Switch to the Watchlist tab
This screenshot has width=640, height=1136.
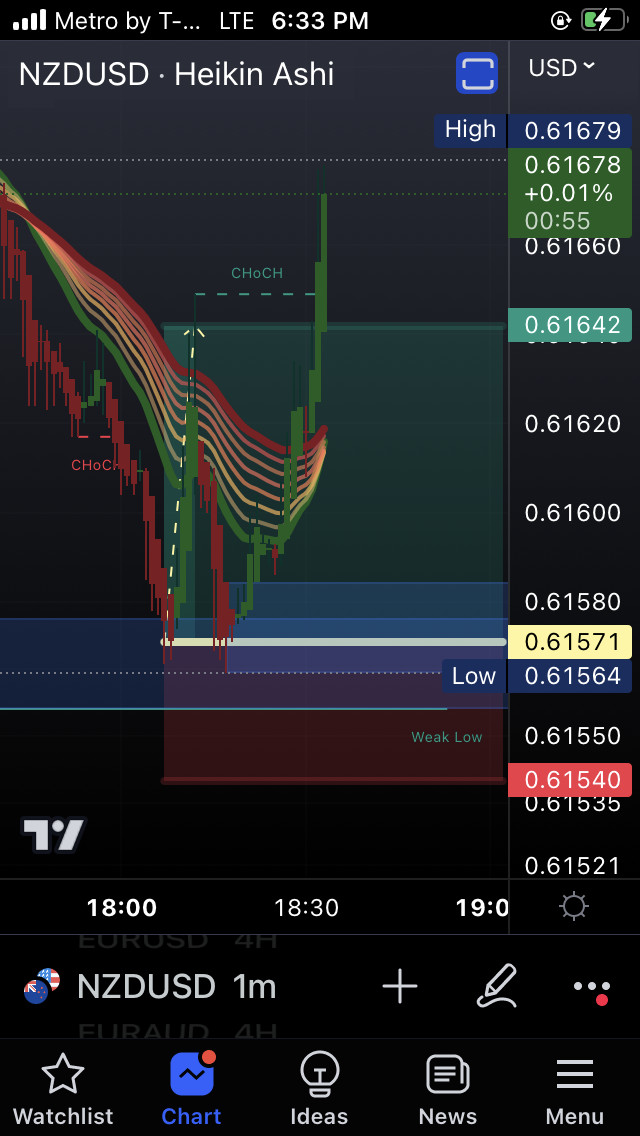pyautogui.click(x=63, y=1090)
